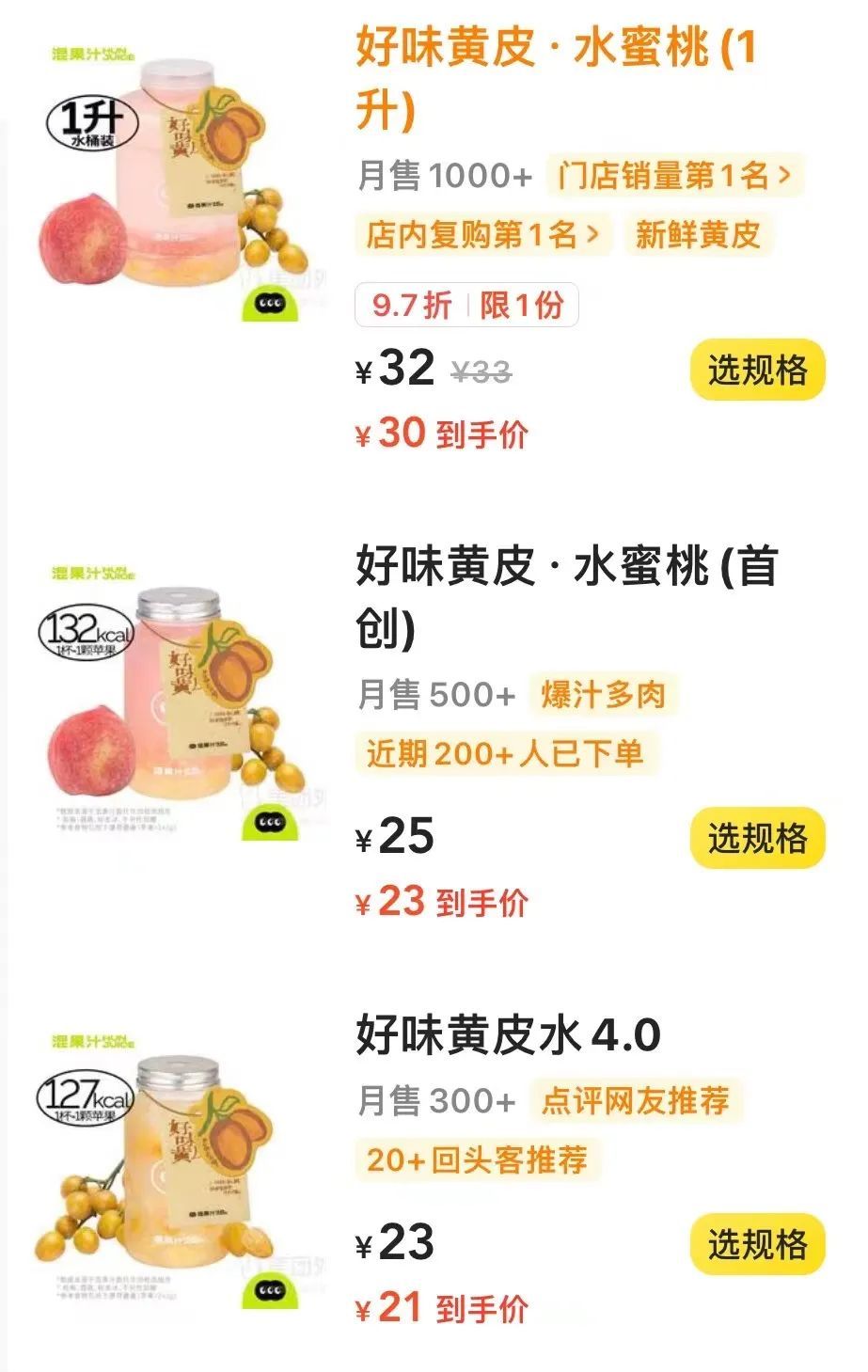The image size is (868, 1372).
Task: Tap 选规格 for 好味黄皮·水蜜桃 (1升)
Action: (x=756, y=371)
